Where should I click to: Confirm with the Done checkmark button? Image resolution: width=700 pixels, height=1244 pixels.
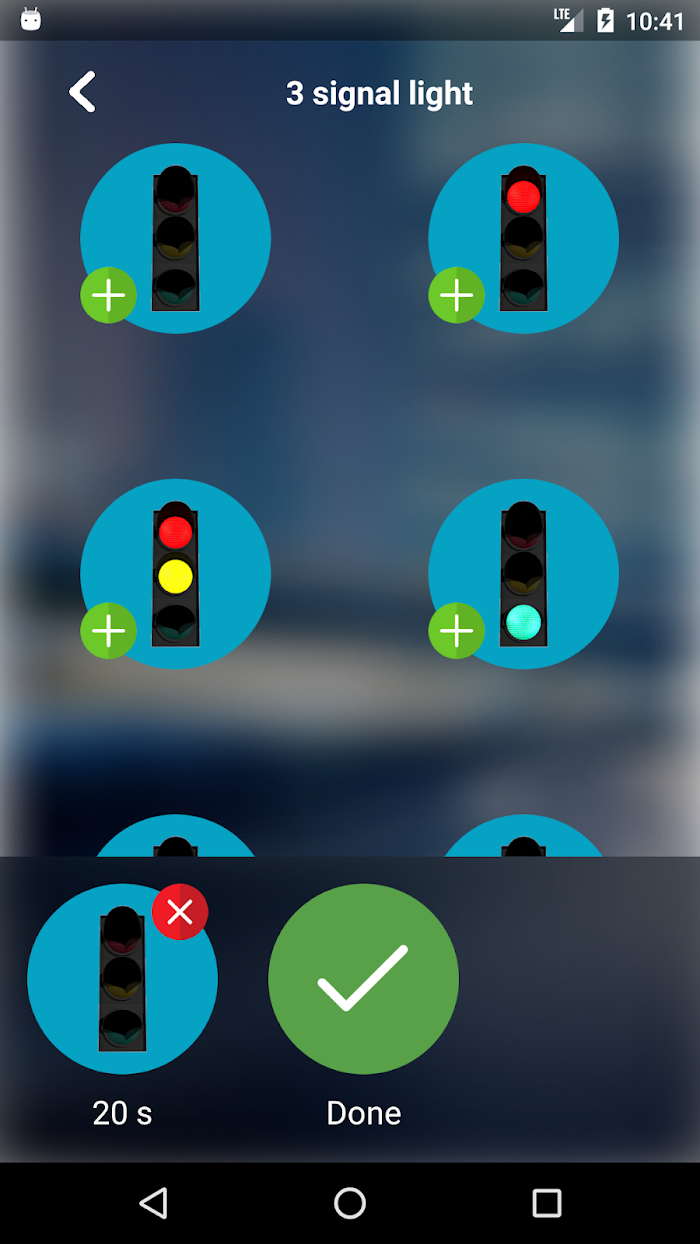click(x=363, y=979)
